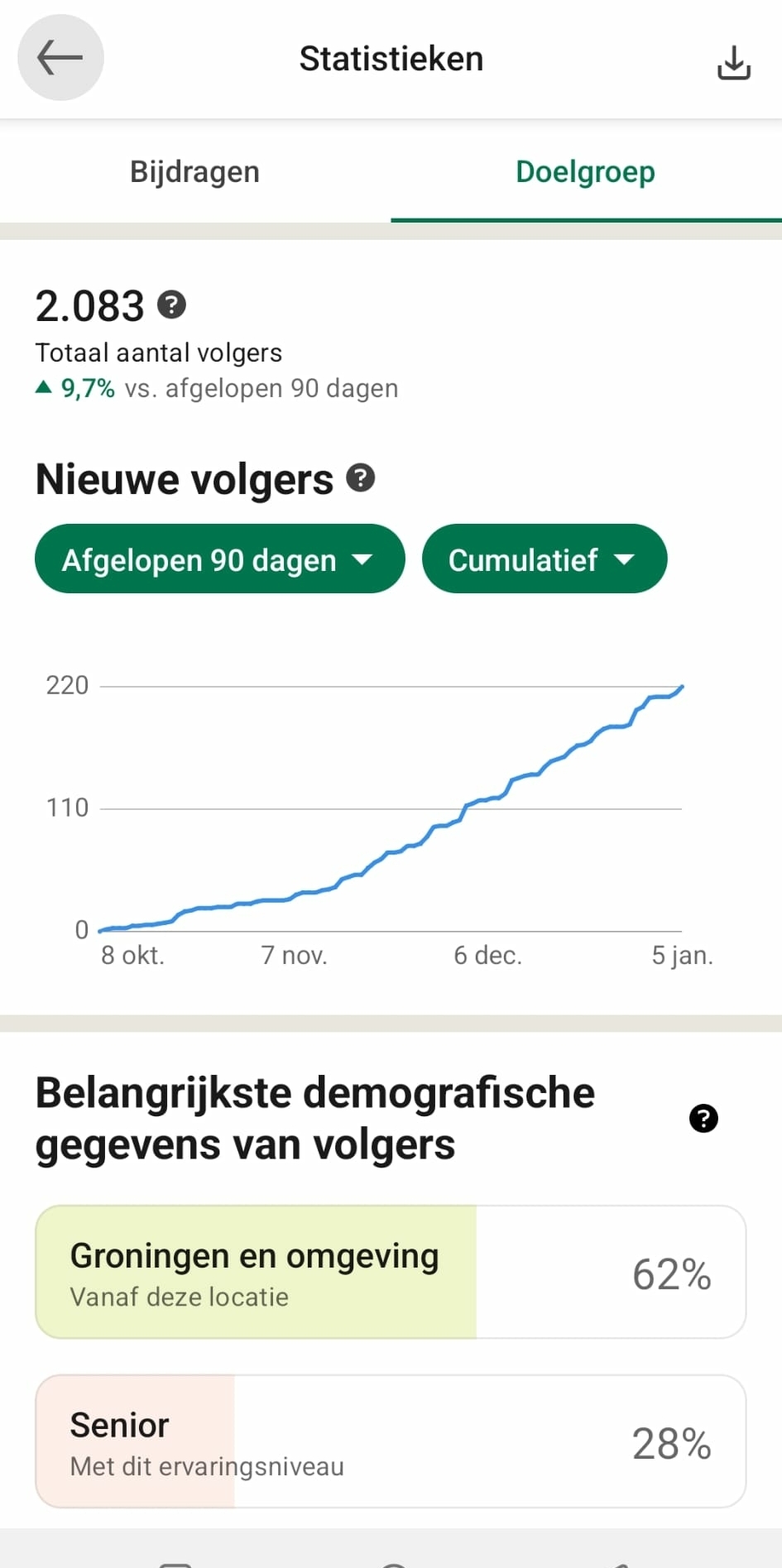Click the 6 dec. axis label
This screenshot has width=782, height=1568.
(x=487, y=955)
